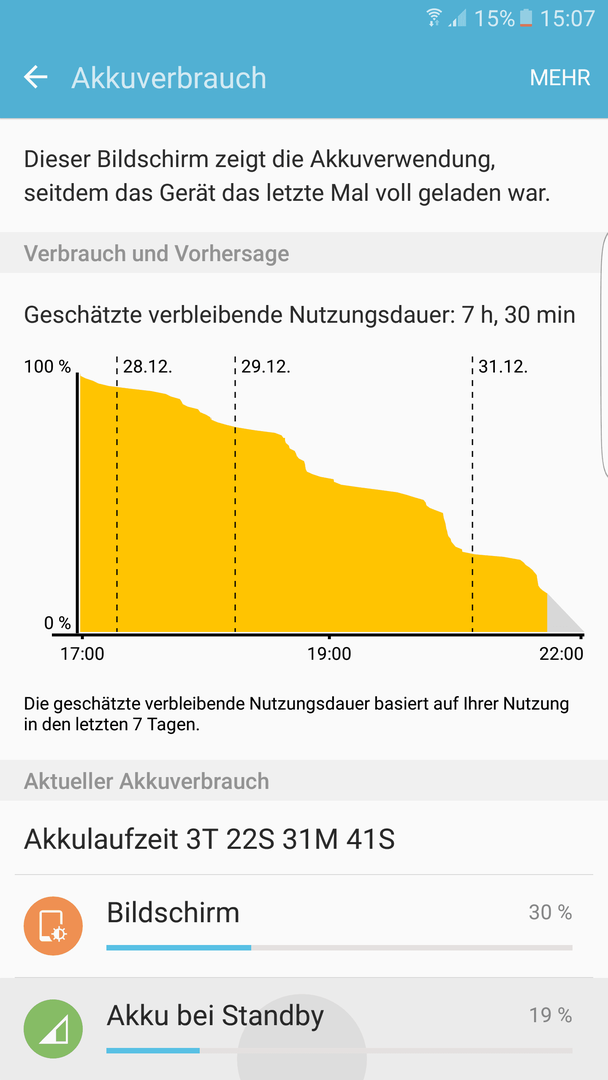Screen dimensions: 608x1080
Task: Open Bildschirm battery usage details
Action: [x=304, y=926]
